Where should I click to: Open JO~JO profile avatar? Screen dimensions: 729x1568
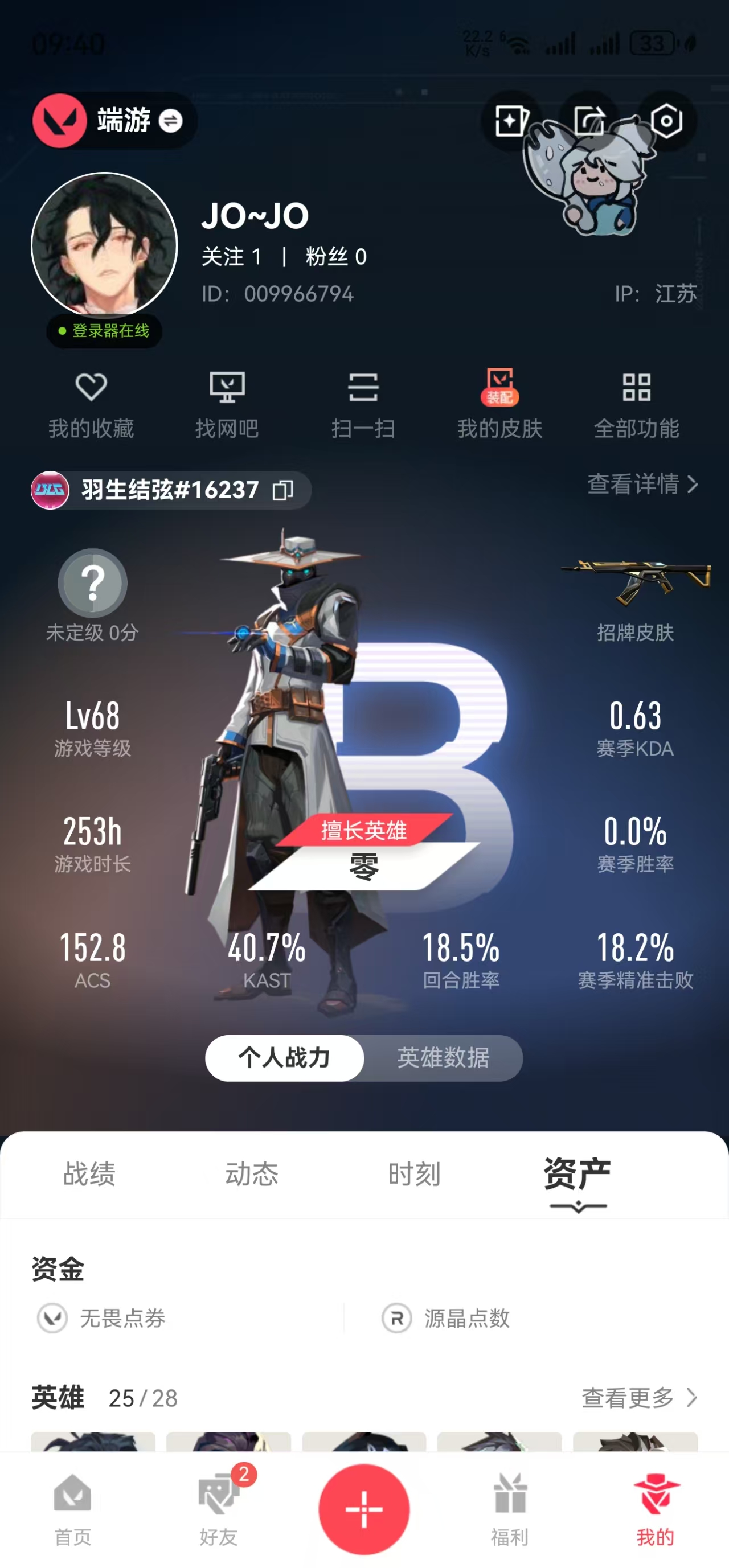tap(104, 246)
